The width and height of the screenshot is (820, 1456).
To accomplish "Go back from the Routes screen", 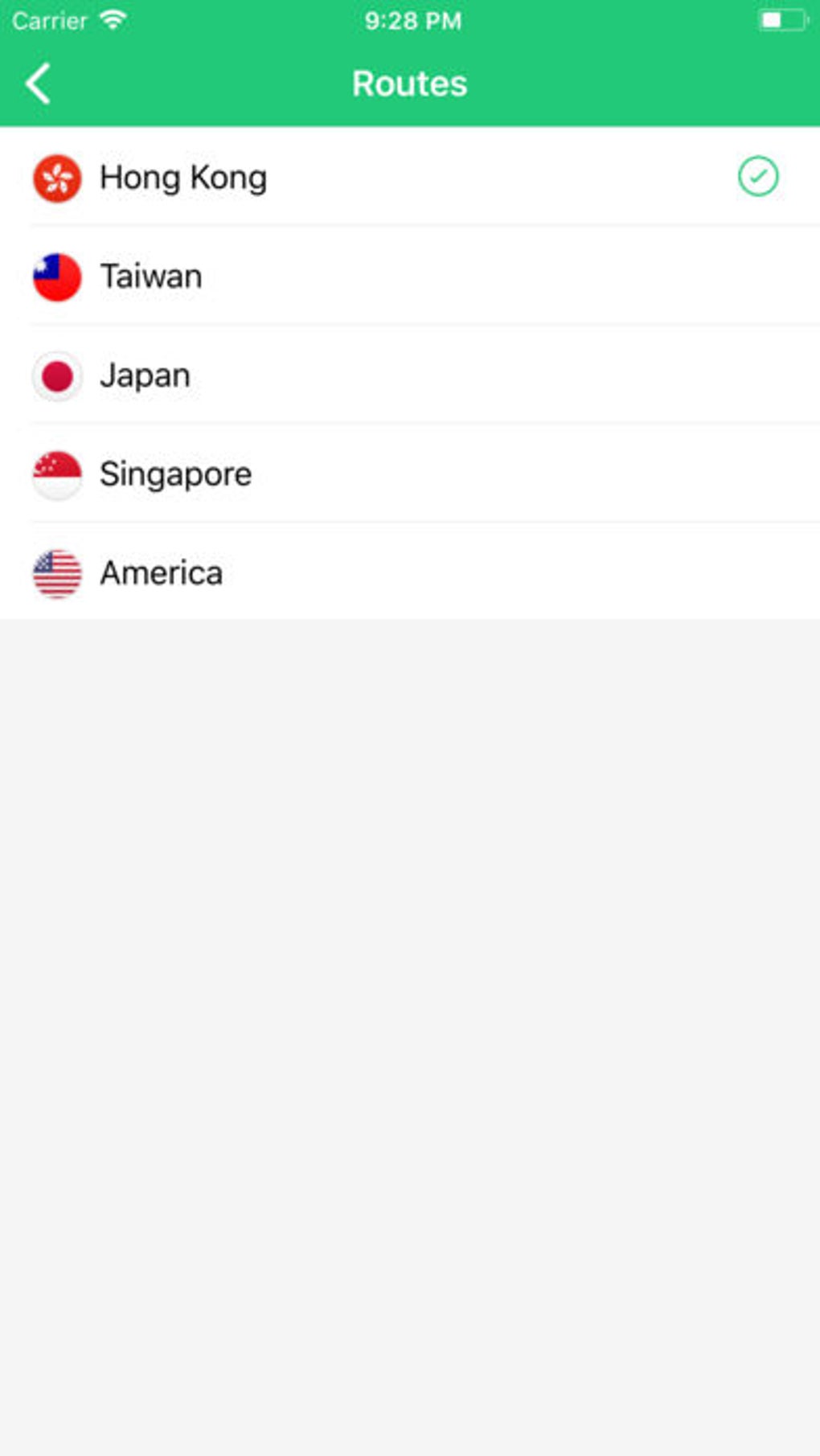I will (38, 84).
